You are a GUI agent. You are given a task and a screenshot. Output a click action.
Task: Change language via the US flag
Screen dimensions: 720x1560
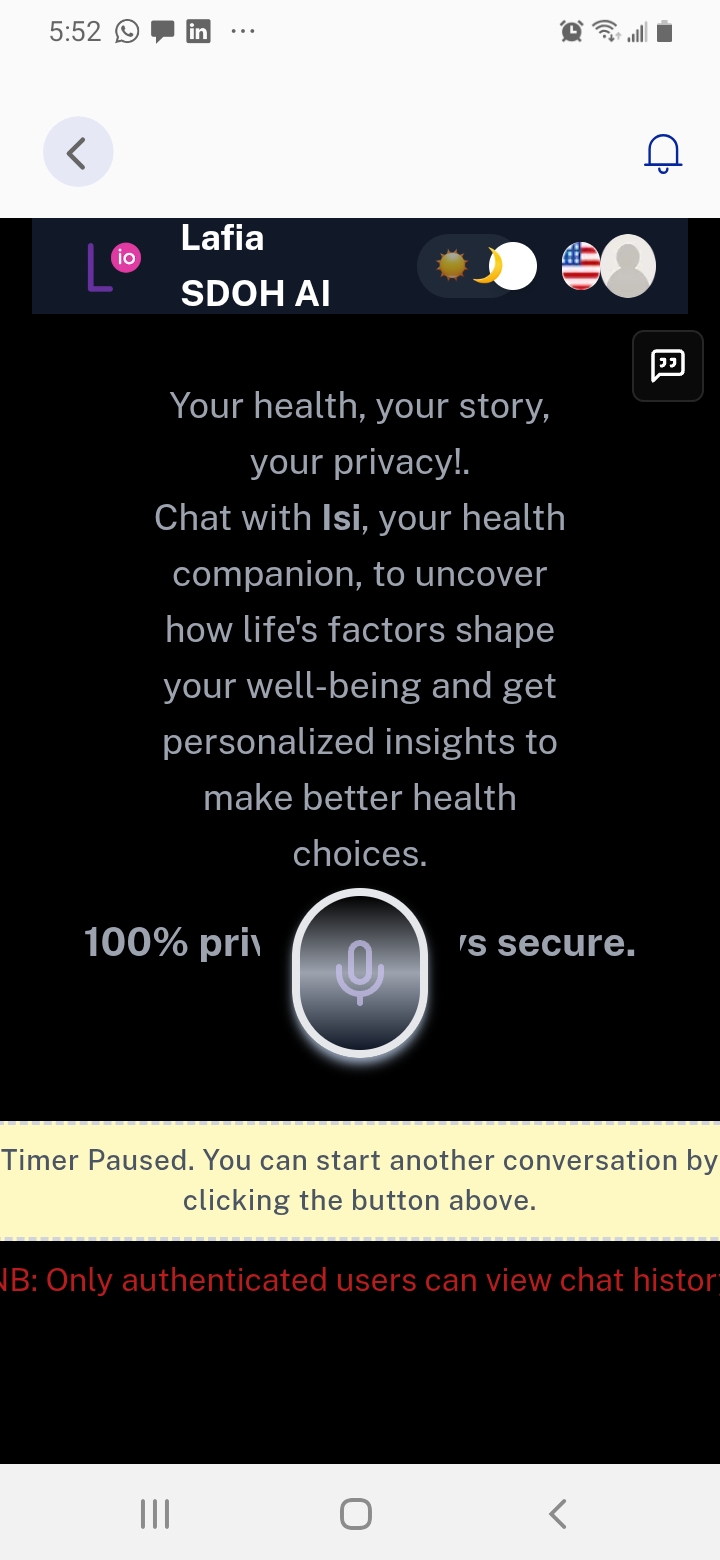tap(581, 266)
